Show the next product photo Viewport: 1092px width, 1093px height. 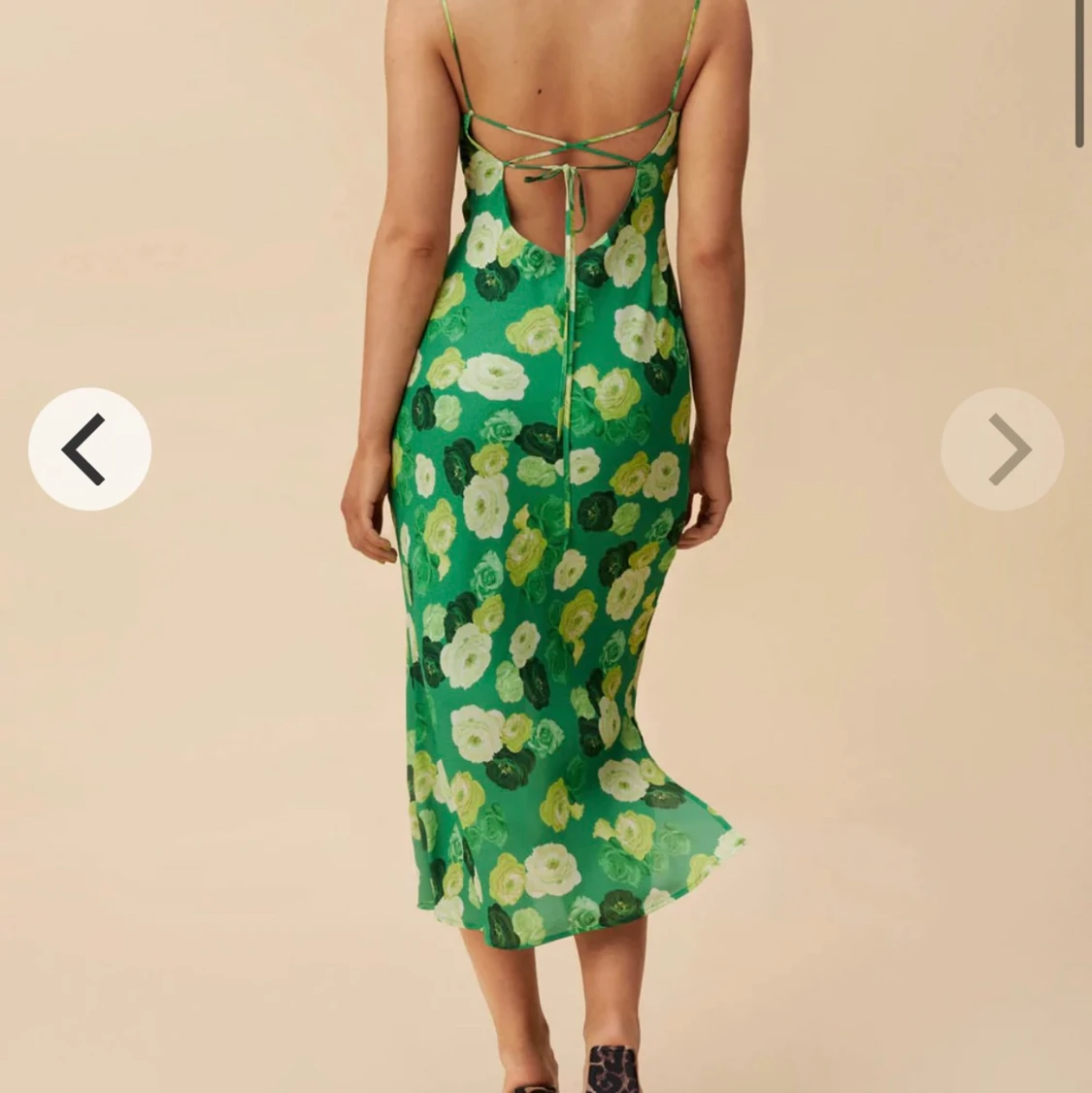[1002, 449]
